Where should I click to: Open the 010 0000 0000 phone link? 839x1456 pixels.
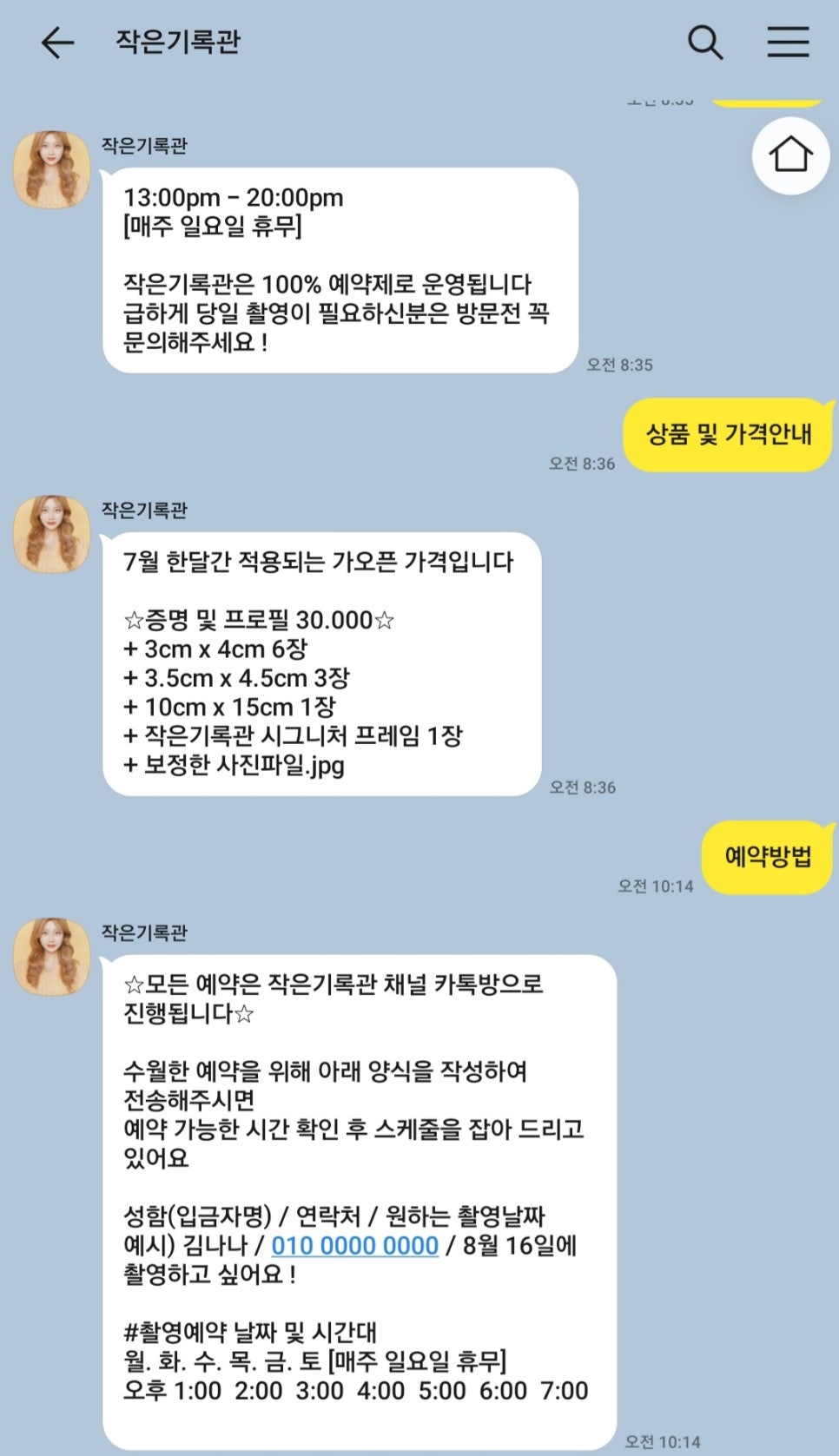tap(354, 1245)
